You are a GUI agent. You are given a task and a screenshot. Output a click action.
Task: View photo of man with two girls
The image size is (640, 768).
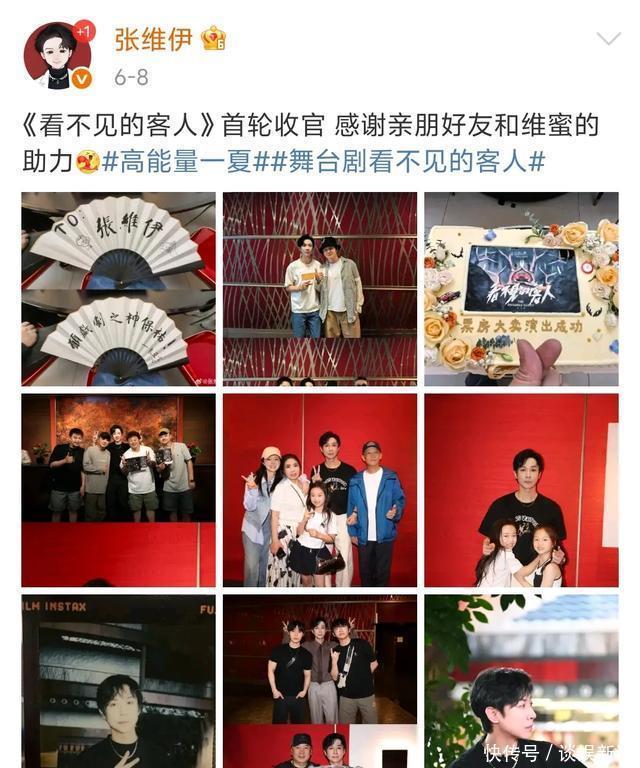coord(521,490)
